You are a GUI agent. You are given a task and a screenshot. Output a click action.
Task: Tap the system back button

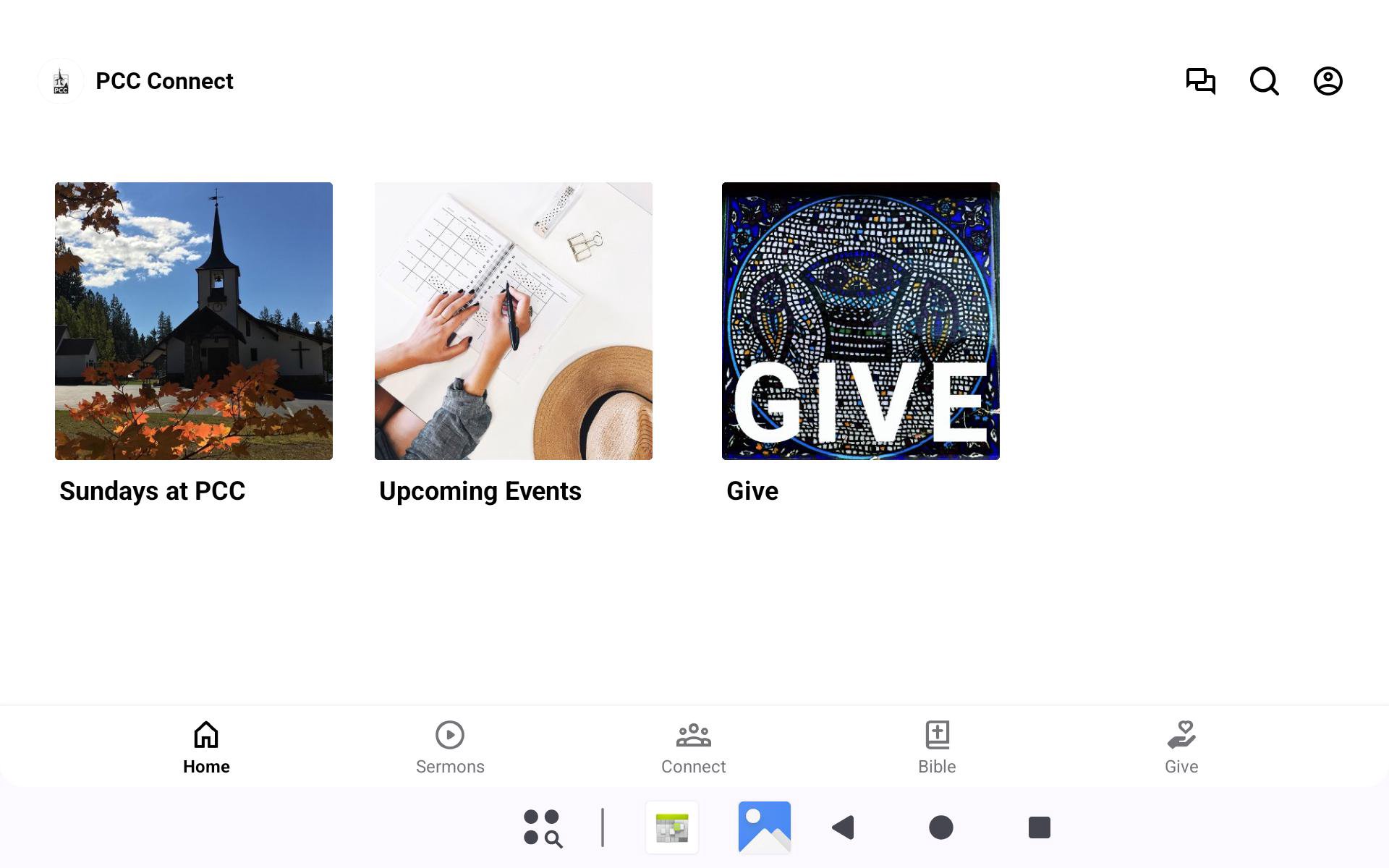[x=844, y=827]
